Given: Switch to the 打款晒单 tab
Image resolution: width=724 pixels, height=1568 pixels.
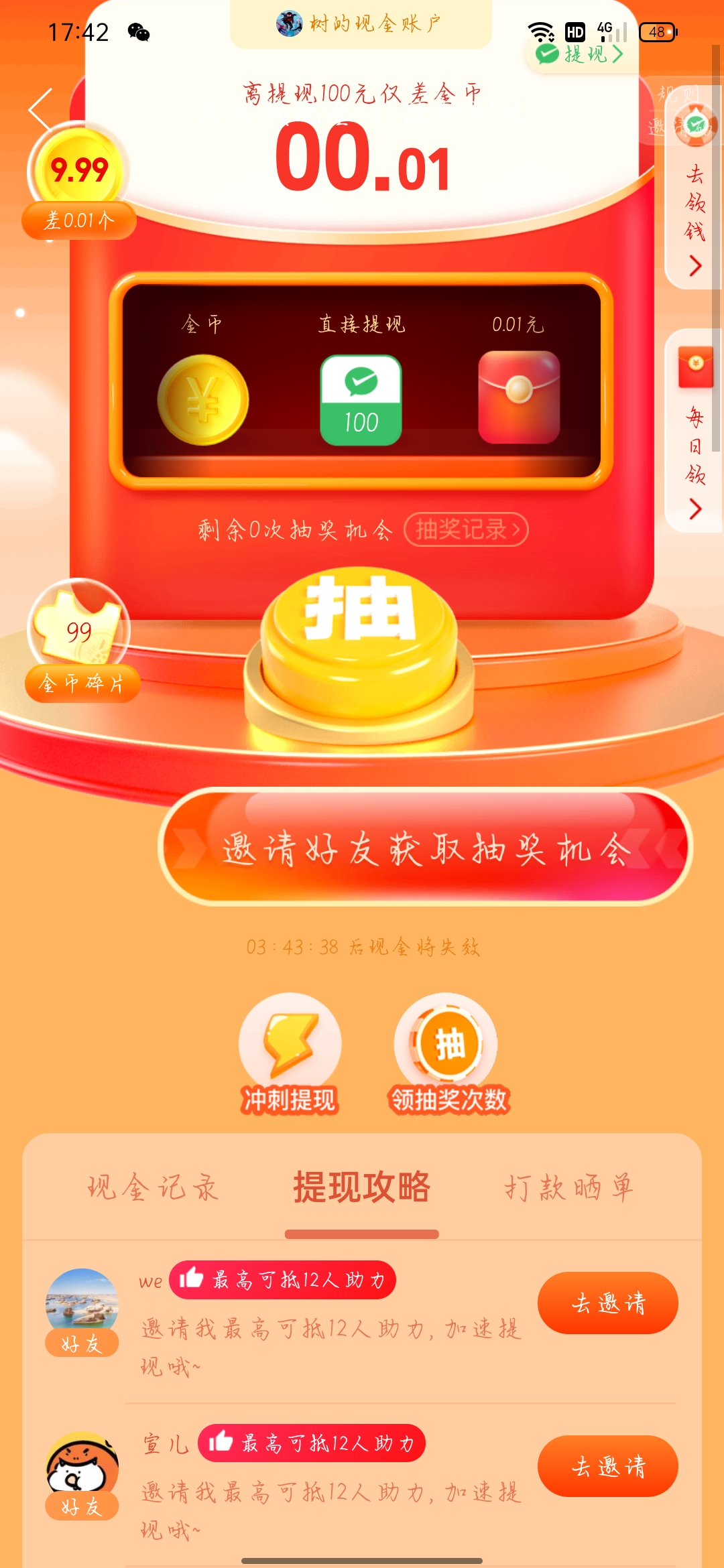Looking at the screenshot, I should click(568, 1187).
